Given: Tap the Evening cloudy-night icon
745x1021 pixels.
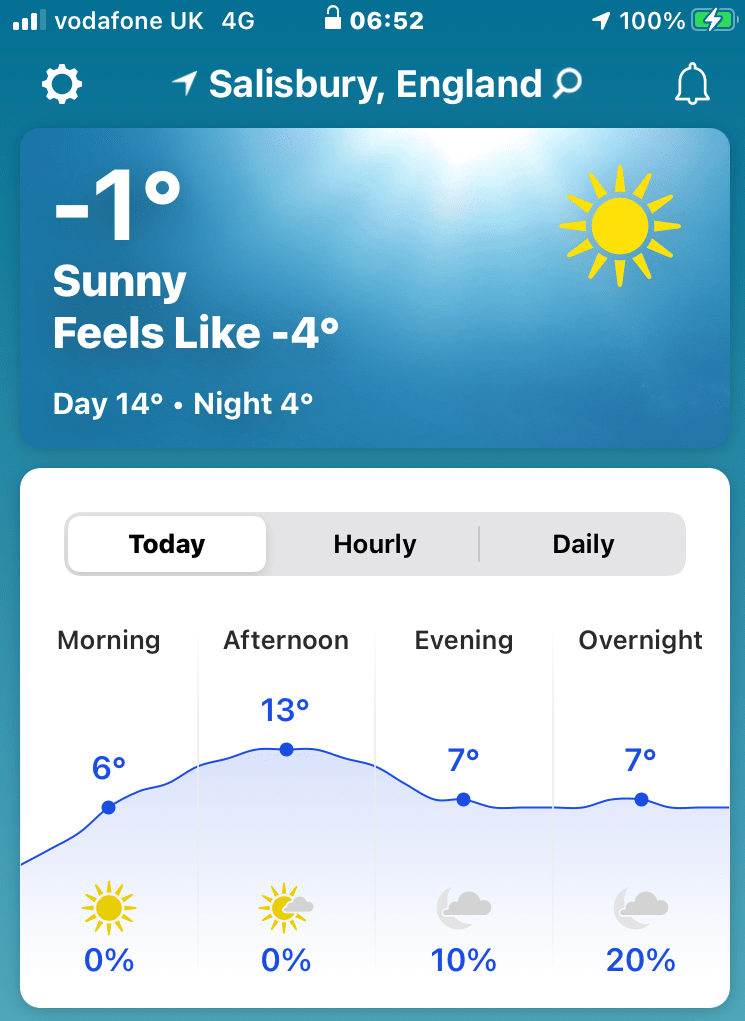Looking at the screenshot, I should coord(463,907).
